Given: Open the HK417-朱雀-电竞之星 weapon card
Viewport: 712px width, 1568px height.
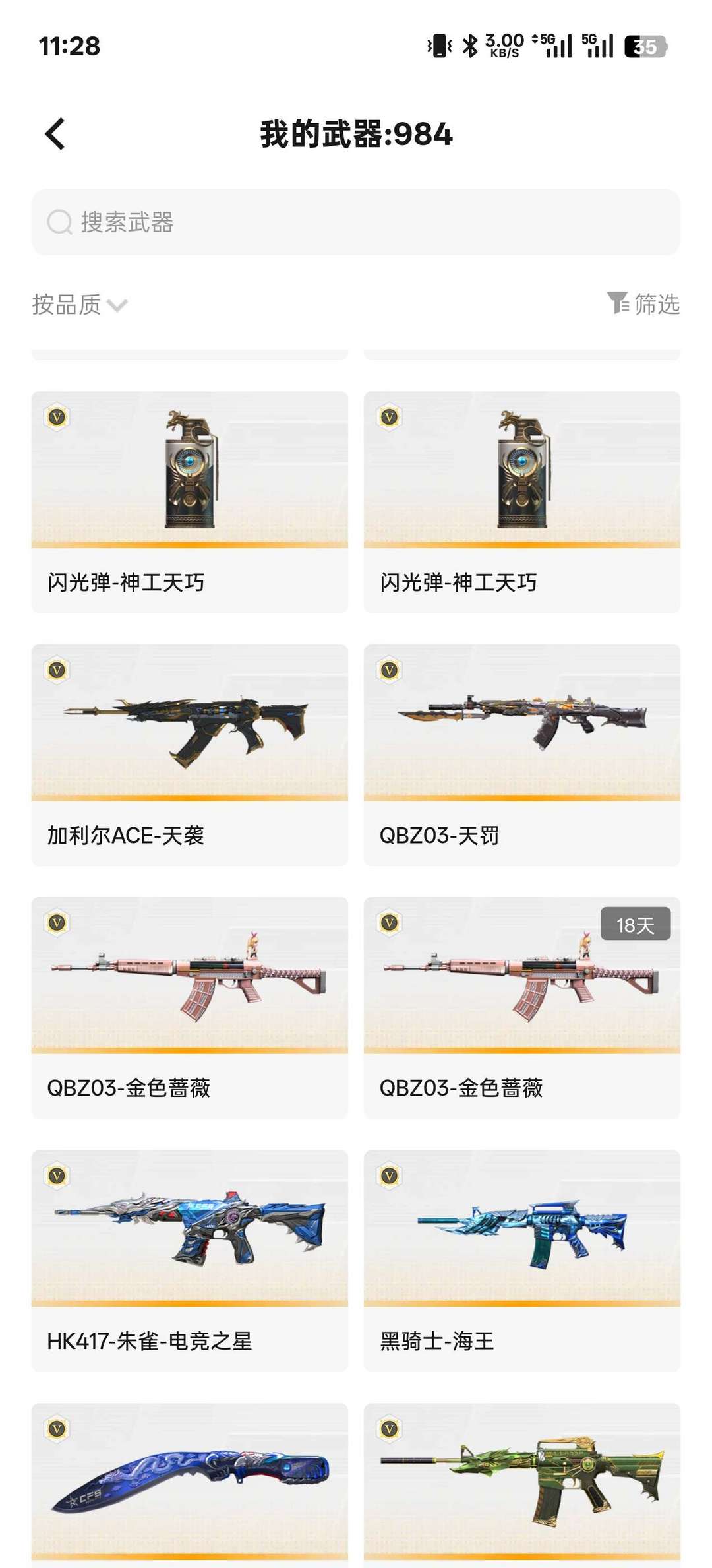Looking at the screenshot, I should [x=190, y=1260].
